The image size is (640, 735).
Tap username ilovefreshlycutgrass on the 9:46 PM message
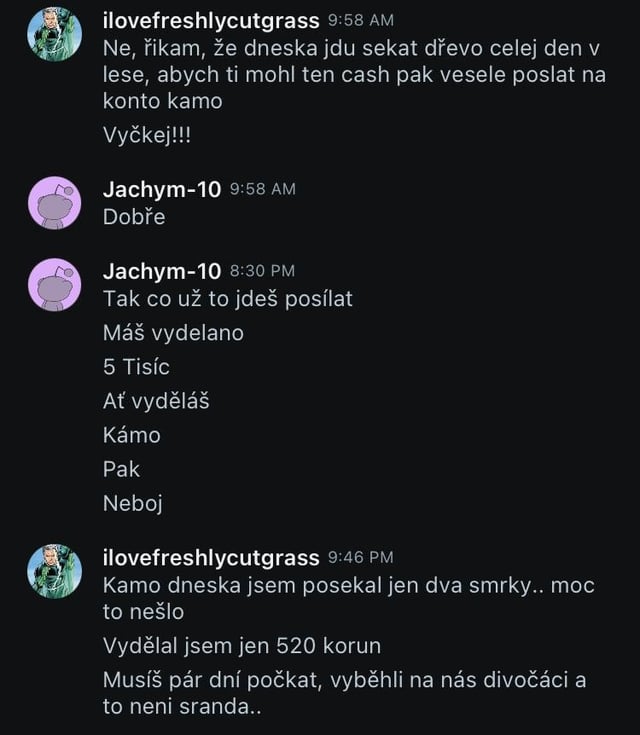(211, 557)
